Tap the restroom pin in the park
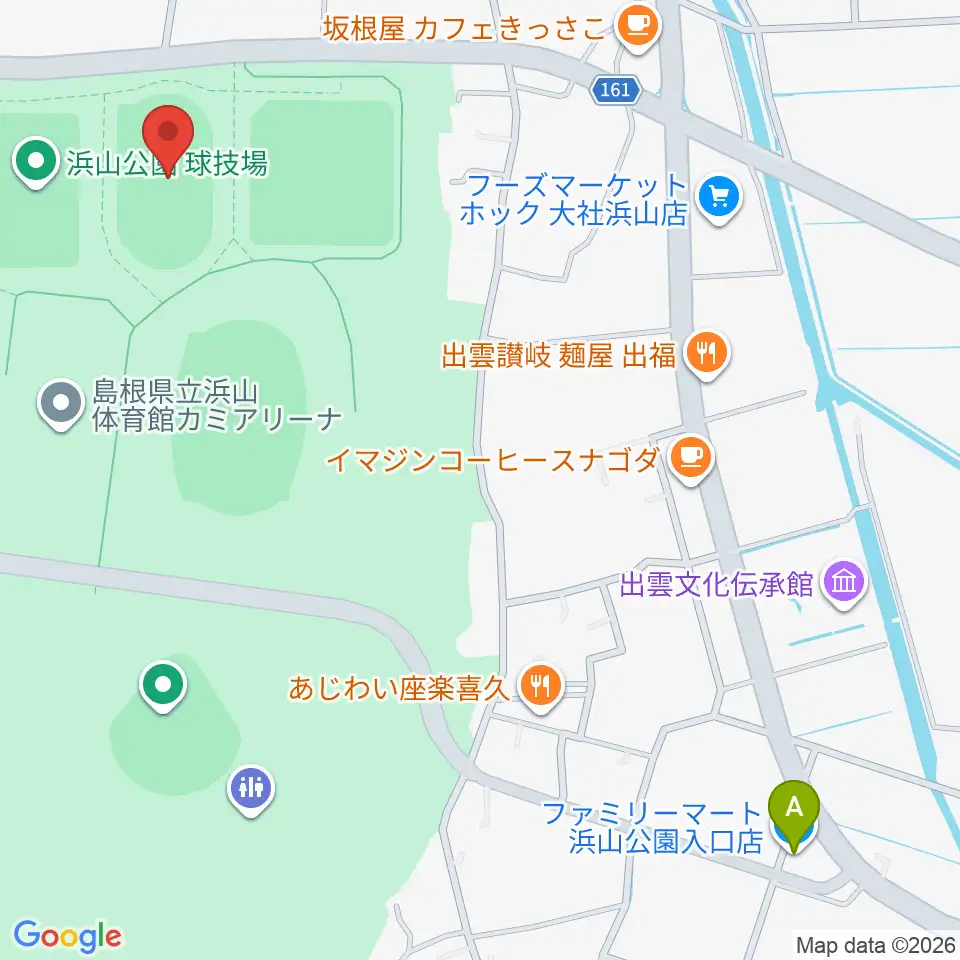Screen dimensions: 960x960 pyautogui.click(x=251, y=791)
